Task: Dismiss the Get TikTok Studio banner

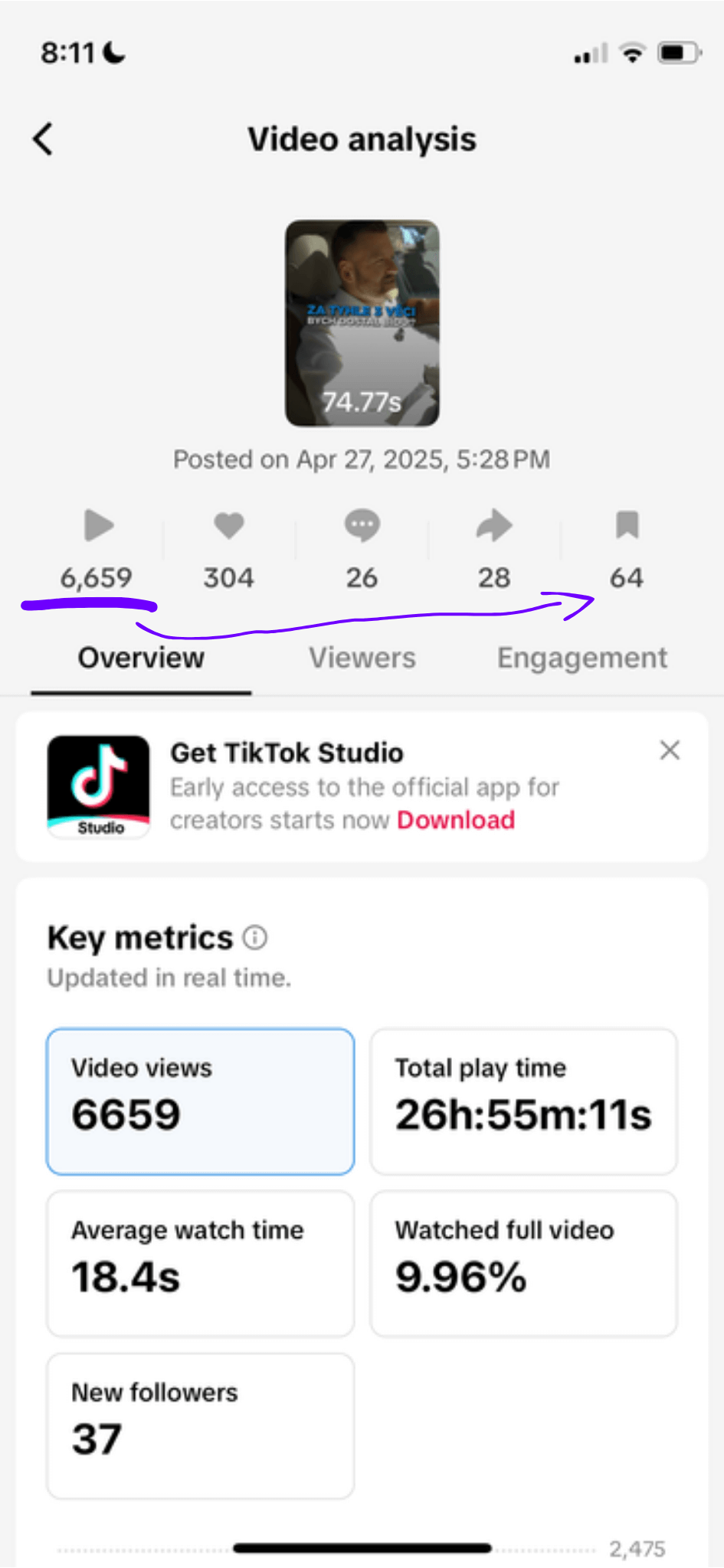Action: coord(670,750)
